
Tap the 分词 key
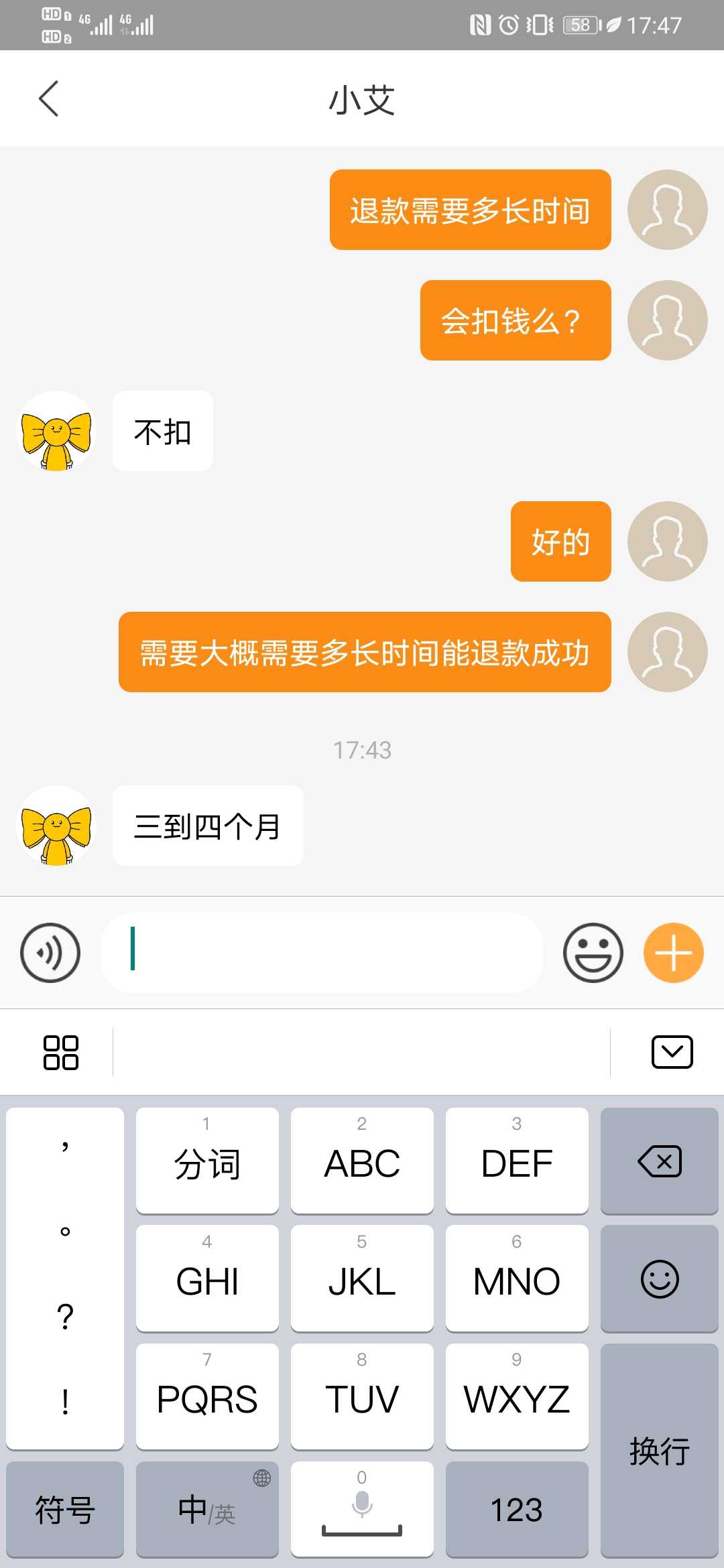207,1161
